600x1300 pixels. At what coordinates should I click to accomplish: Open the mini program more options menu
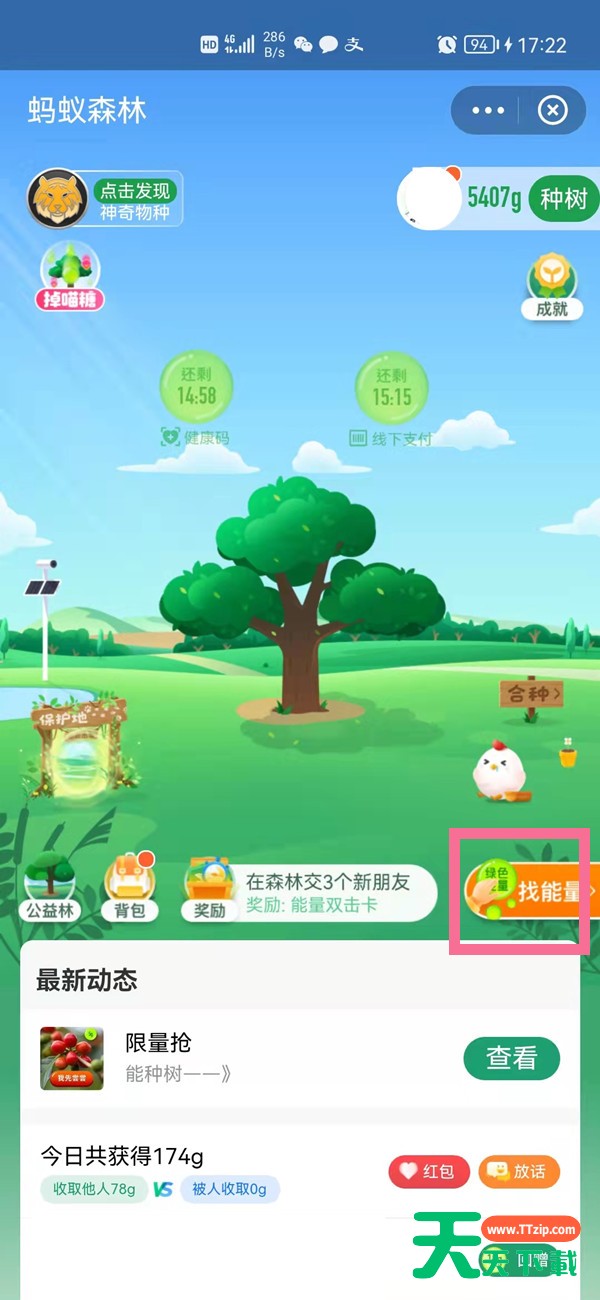(x=488, y=110)
